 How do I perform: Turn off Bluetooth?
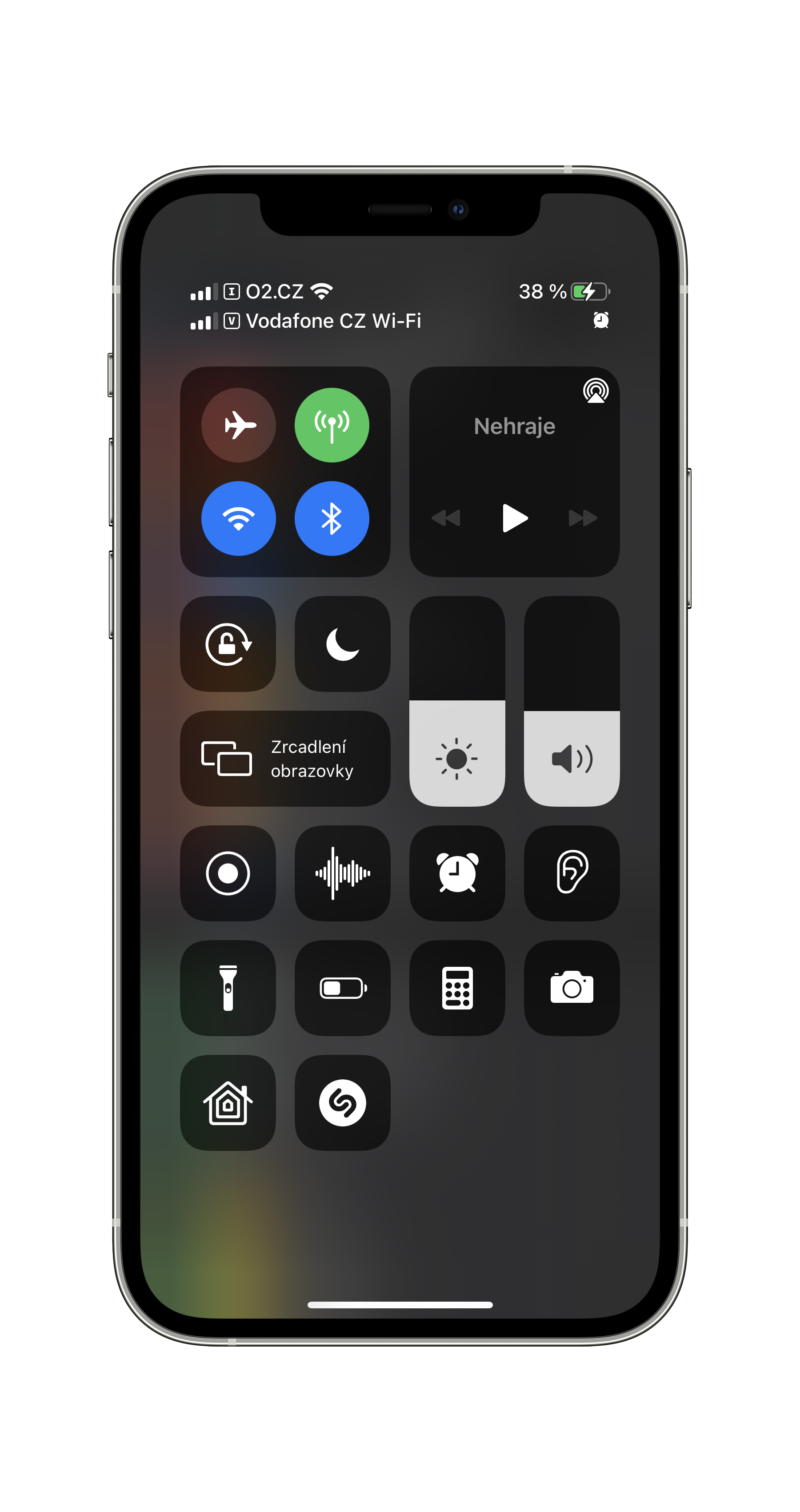[x=332, y=518]
